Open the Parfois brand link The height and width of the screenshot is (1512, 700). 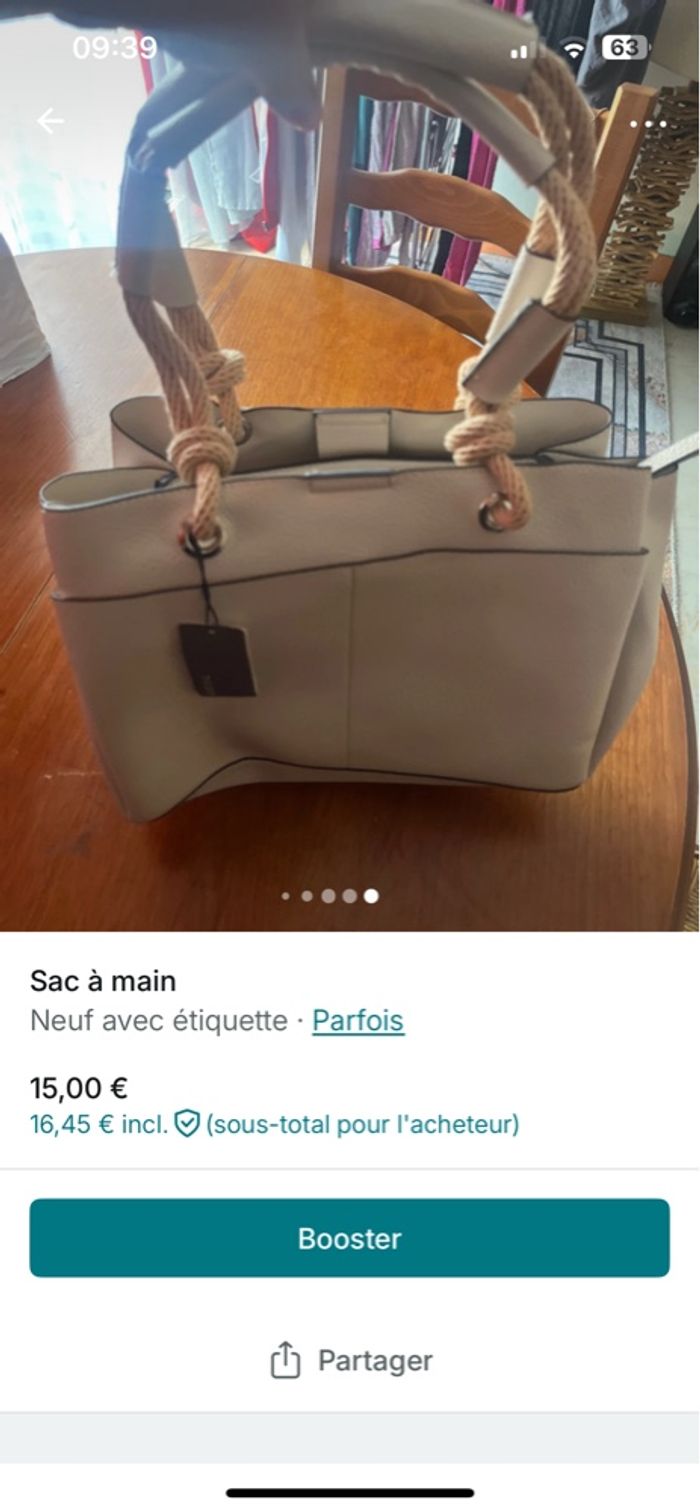pos(358,1021)
